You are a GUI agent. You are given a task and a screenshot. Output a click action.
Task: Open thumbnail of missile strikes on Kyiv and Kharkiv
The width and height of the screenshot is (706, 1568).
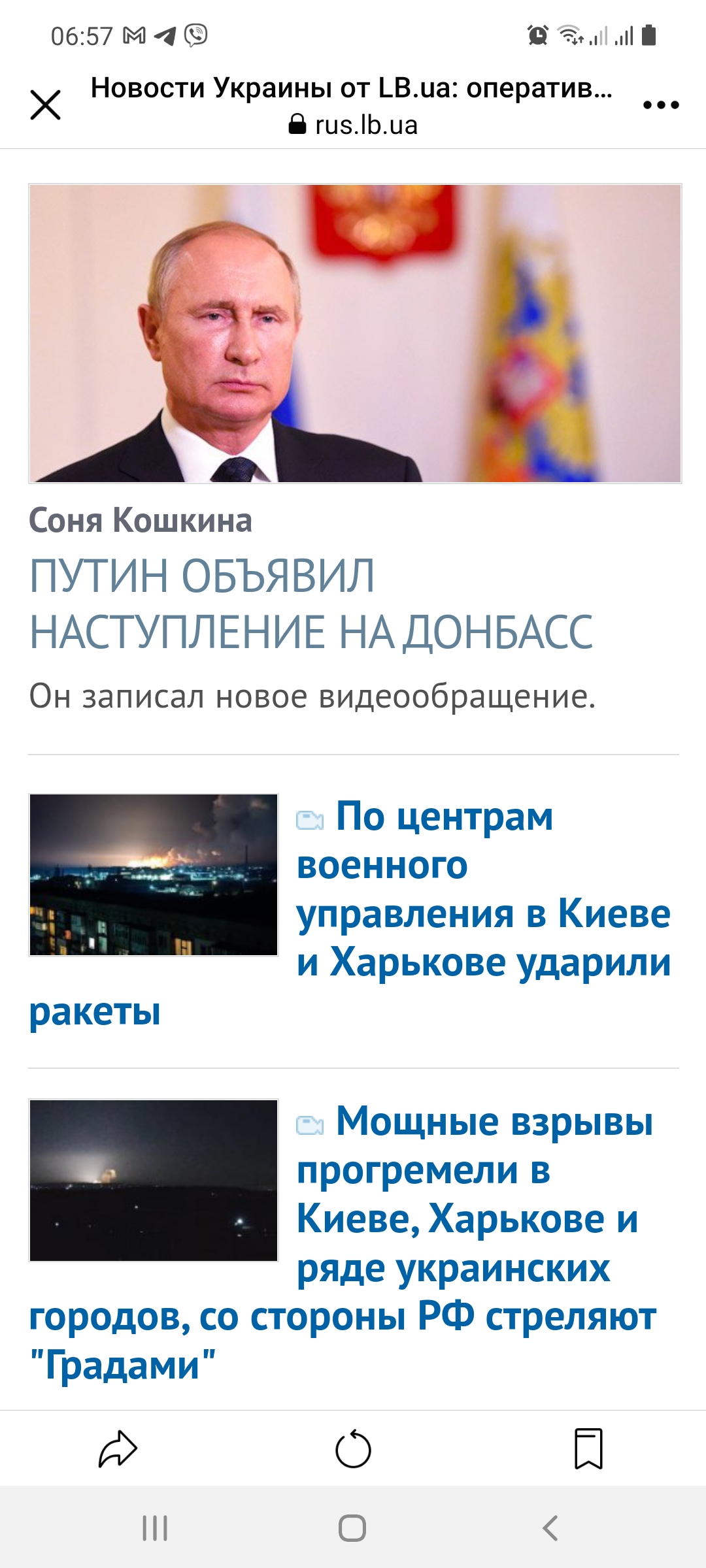[154, 875]
